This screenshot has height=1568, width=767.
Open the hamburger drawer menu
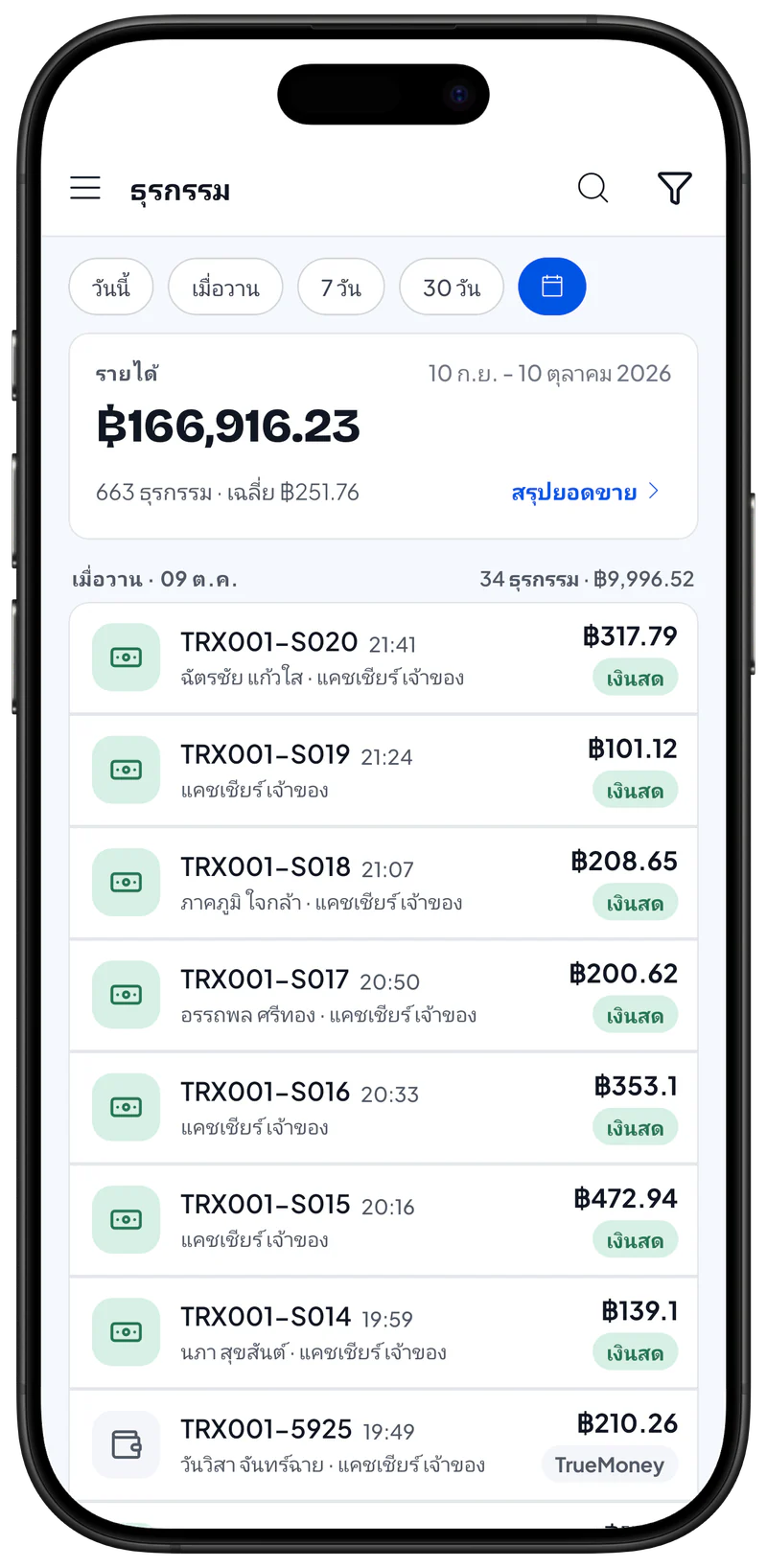[85, 188]
